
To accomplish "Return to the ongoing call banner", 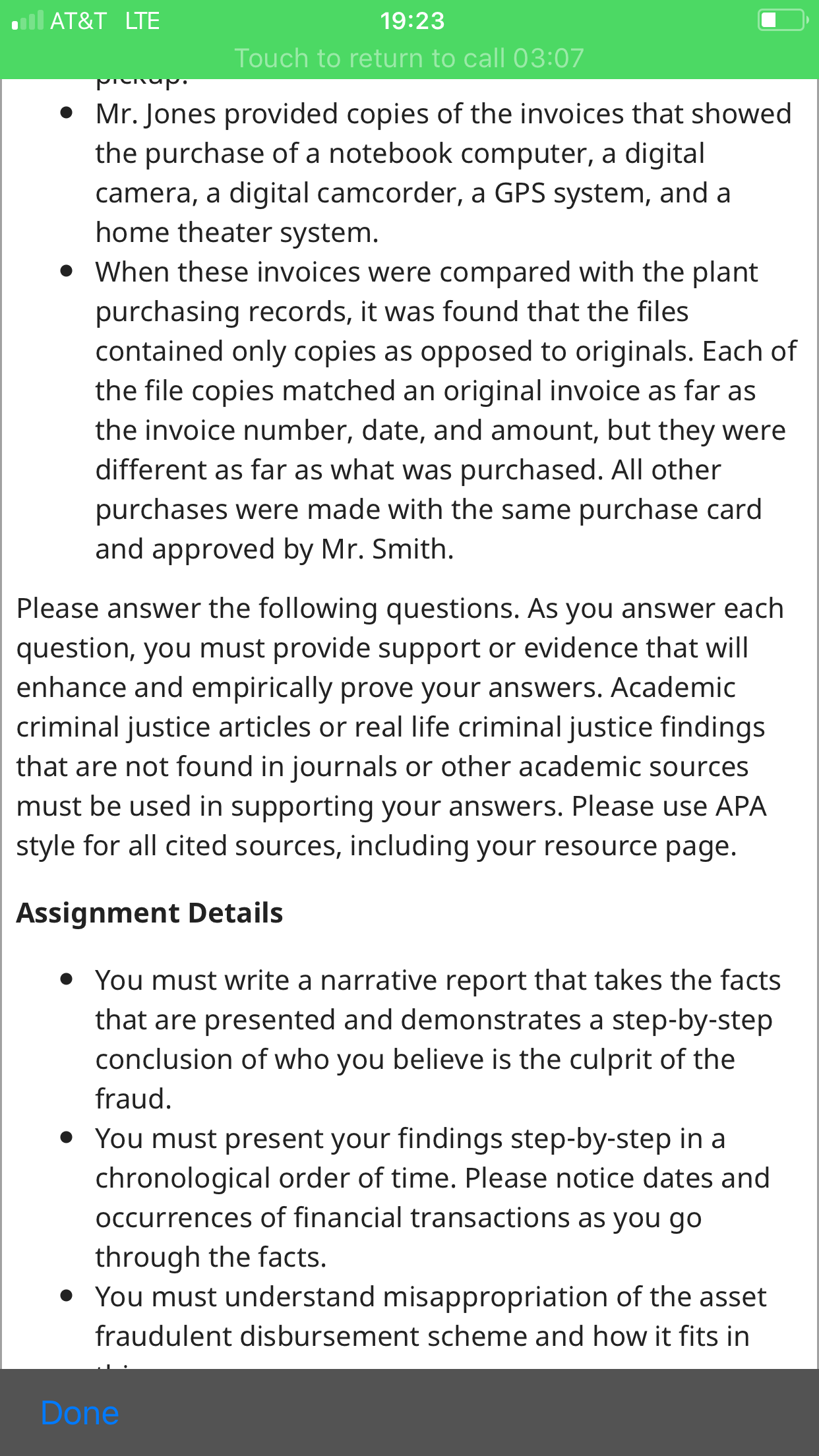I will [409, 58].
